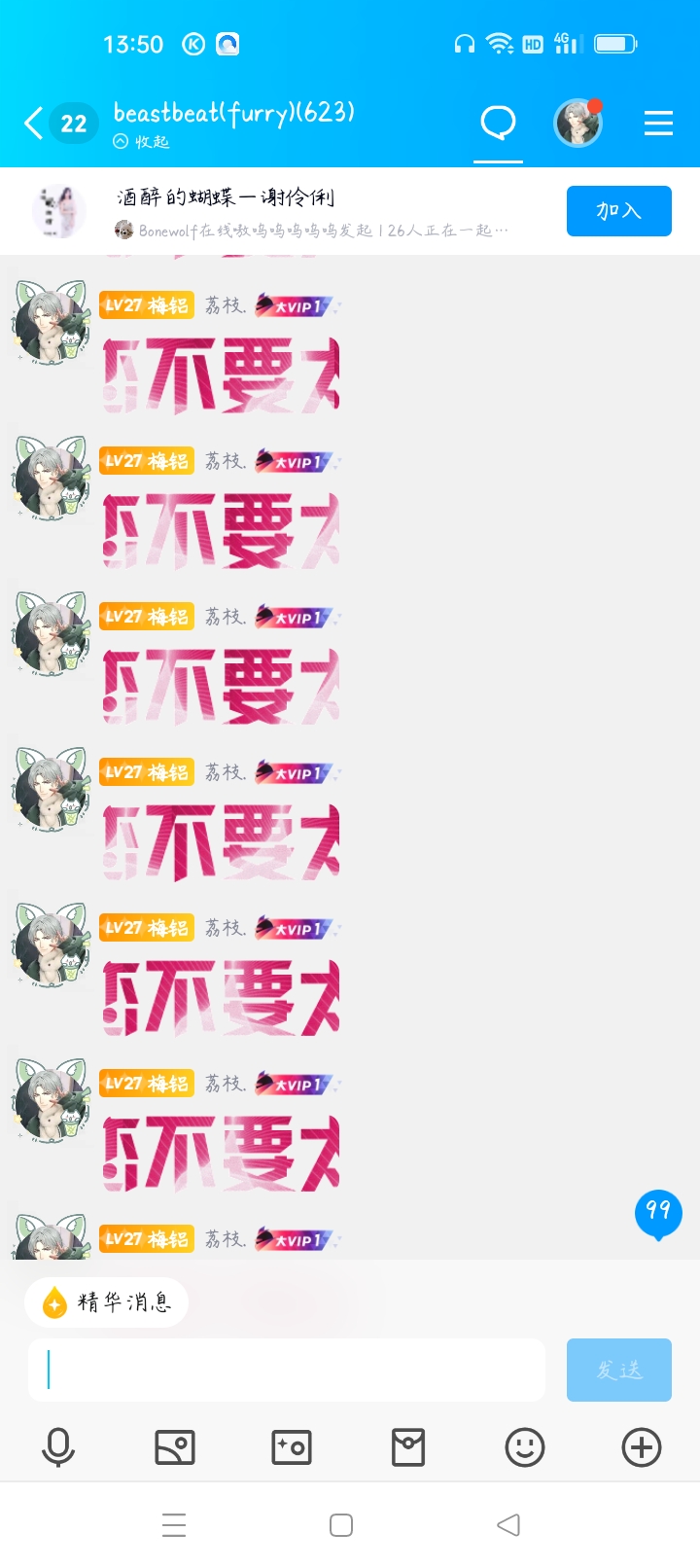
Task: Open the emoji panel
Action: [x=525, y=1447]
